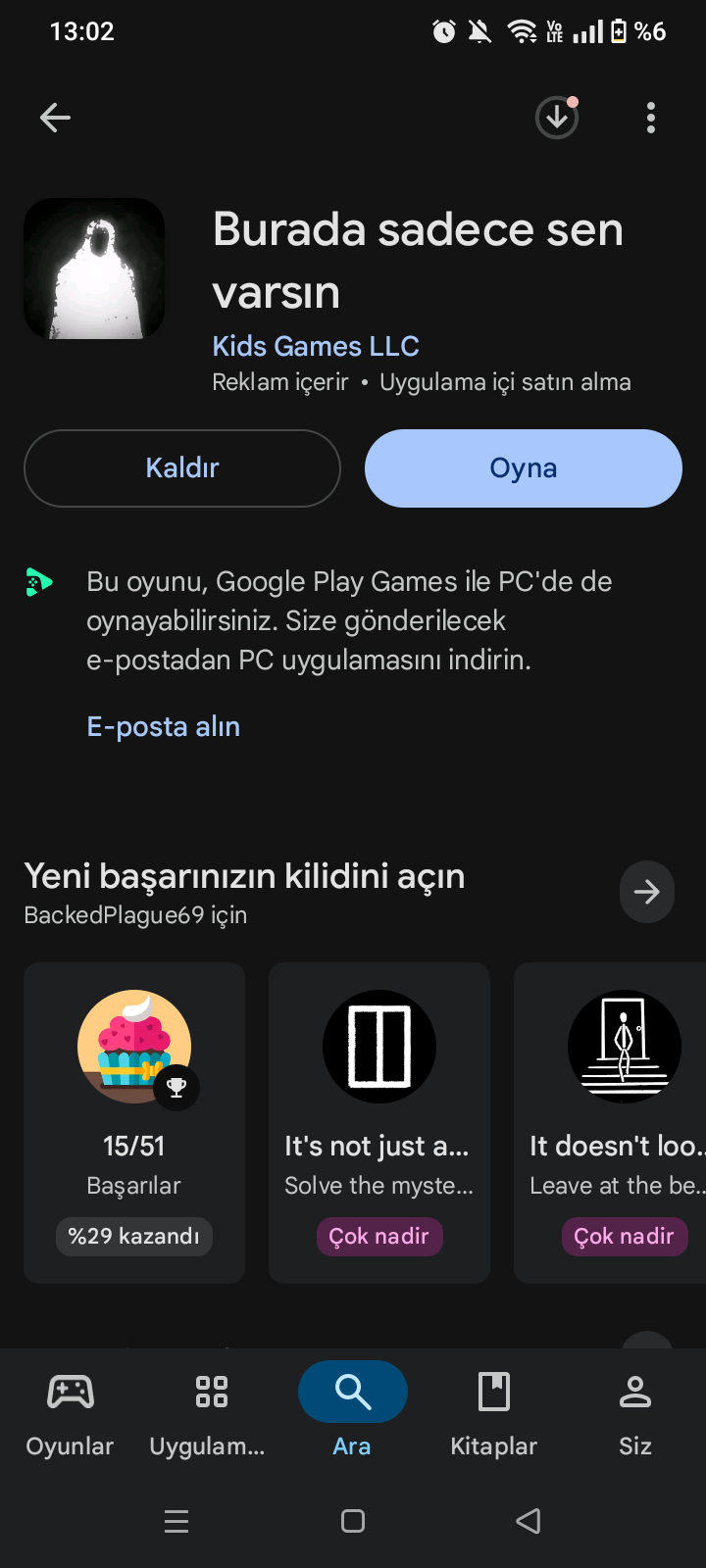The image size is (706, 1568).
Task: Tap Kaldır to uninstall the game
Action: pyautogui.click(x=182, y=468)
